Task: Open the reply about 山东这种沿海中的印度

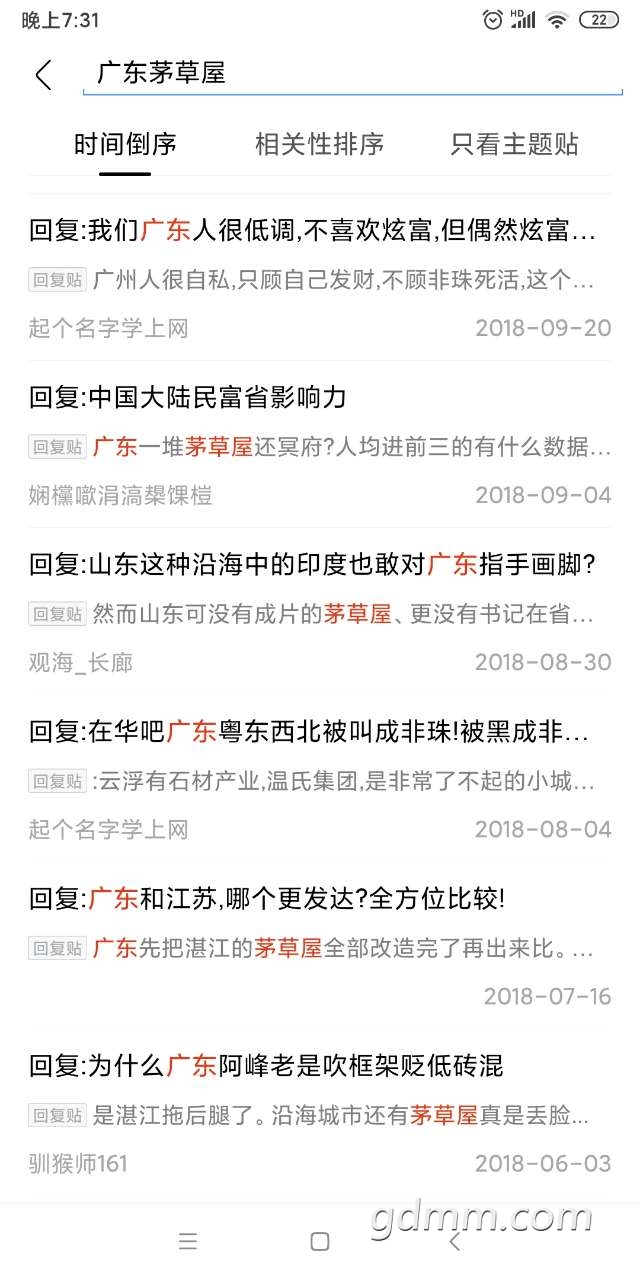Action: pos(319,612)
